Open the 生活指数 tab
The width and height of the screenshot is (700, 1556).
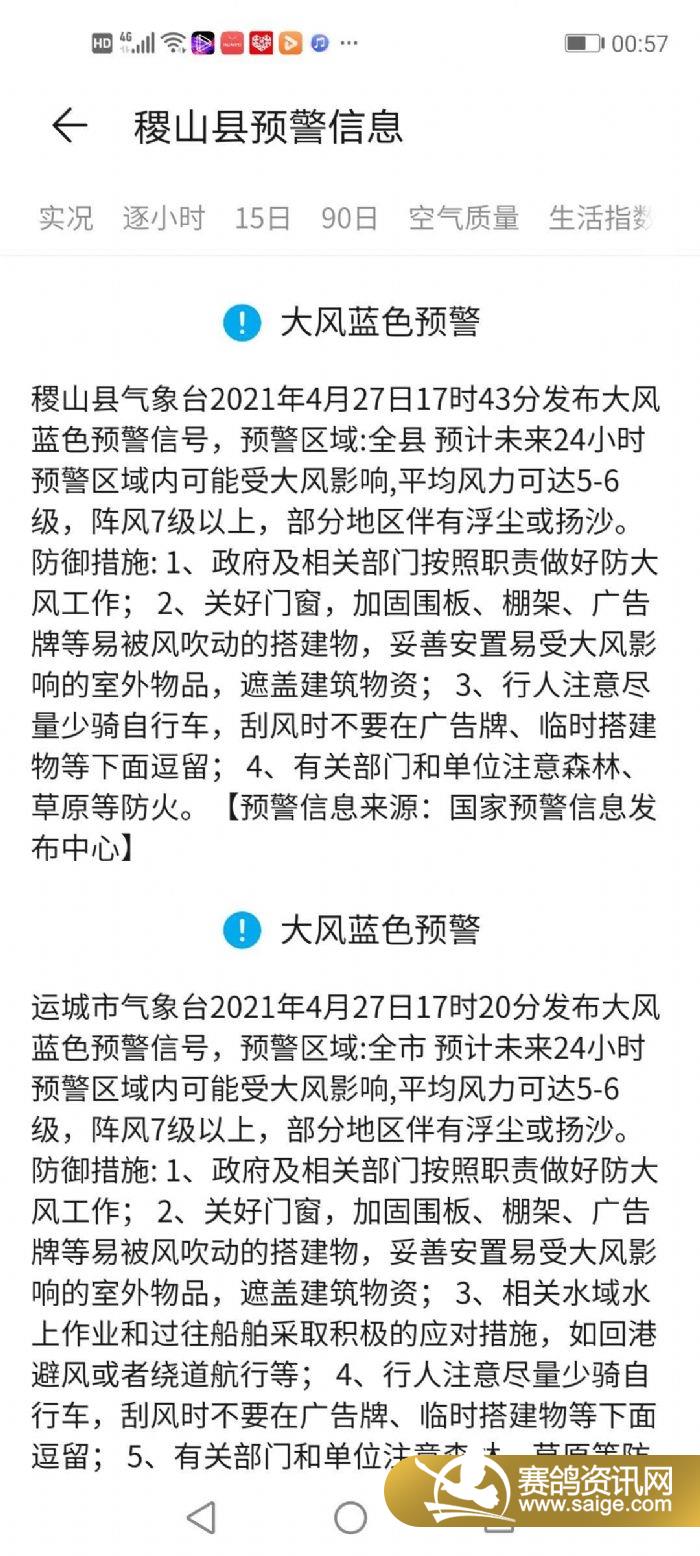pyautogui.click(x=602, y=217)
